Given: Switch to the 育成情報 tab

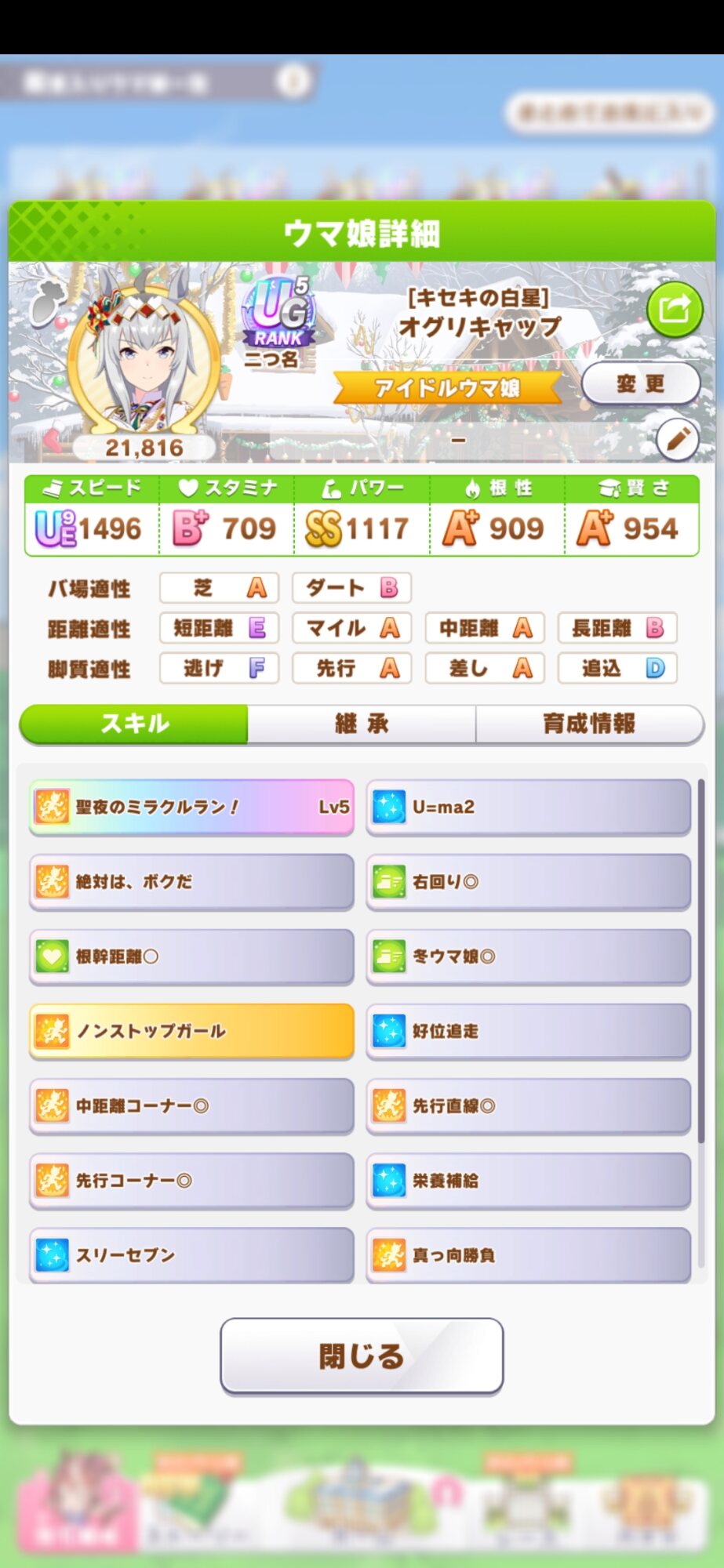Looking at the screenshot, I should point(589,723).
